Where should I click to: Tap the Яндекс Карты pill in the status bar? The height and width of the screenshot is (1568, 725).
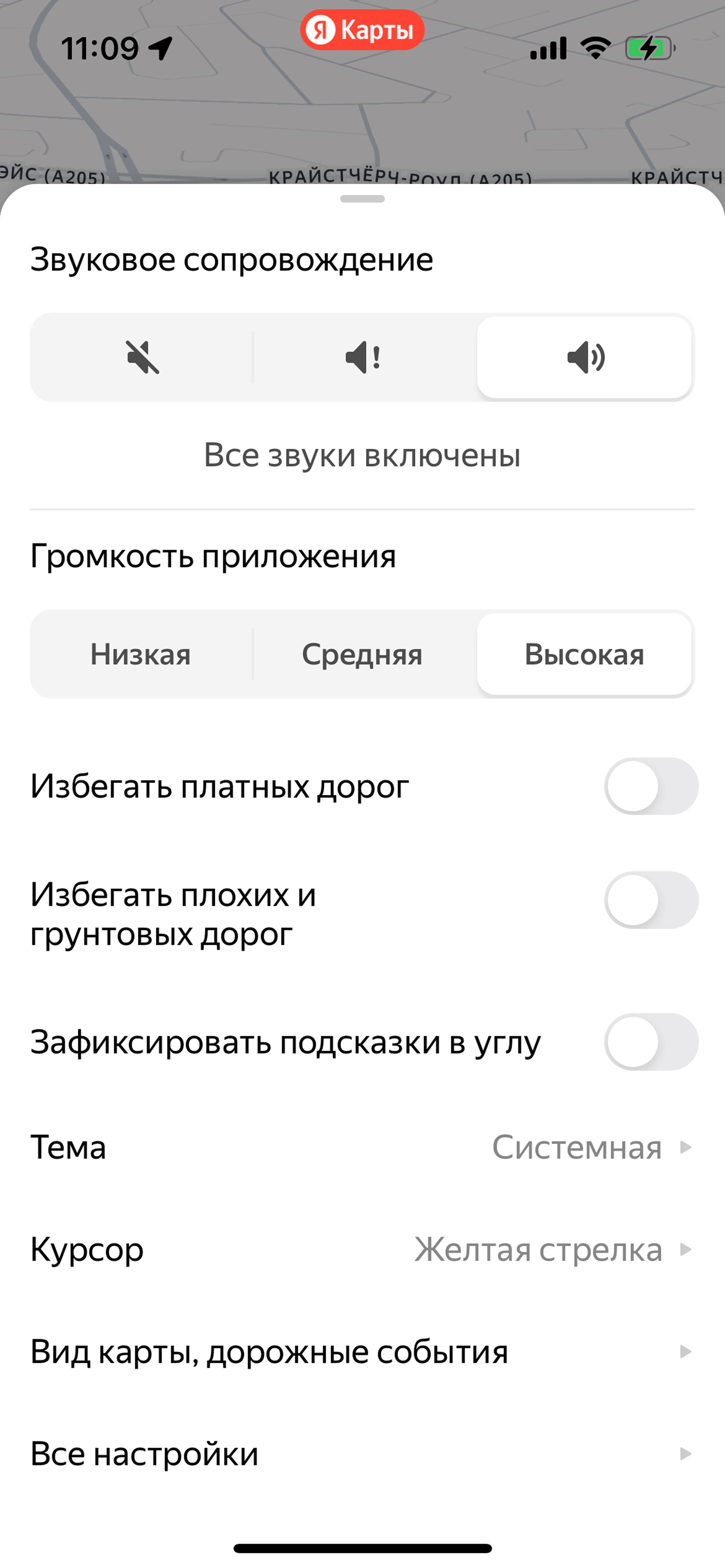coord(362,30)
